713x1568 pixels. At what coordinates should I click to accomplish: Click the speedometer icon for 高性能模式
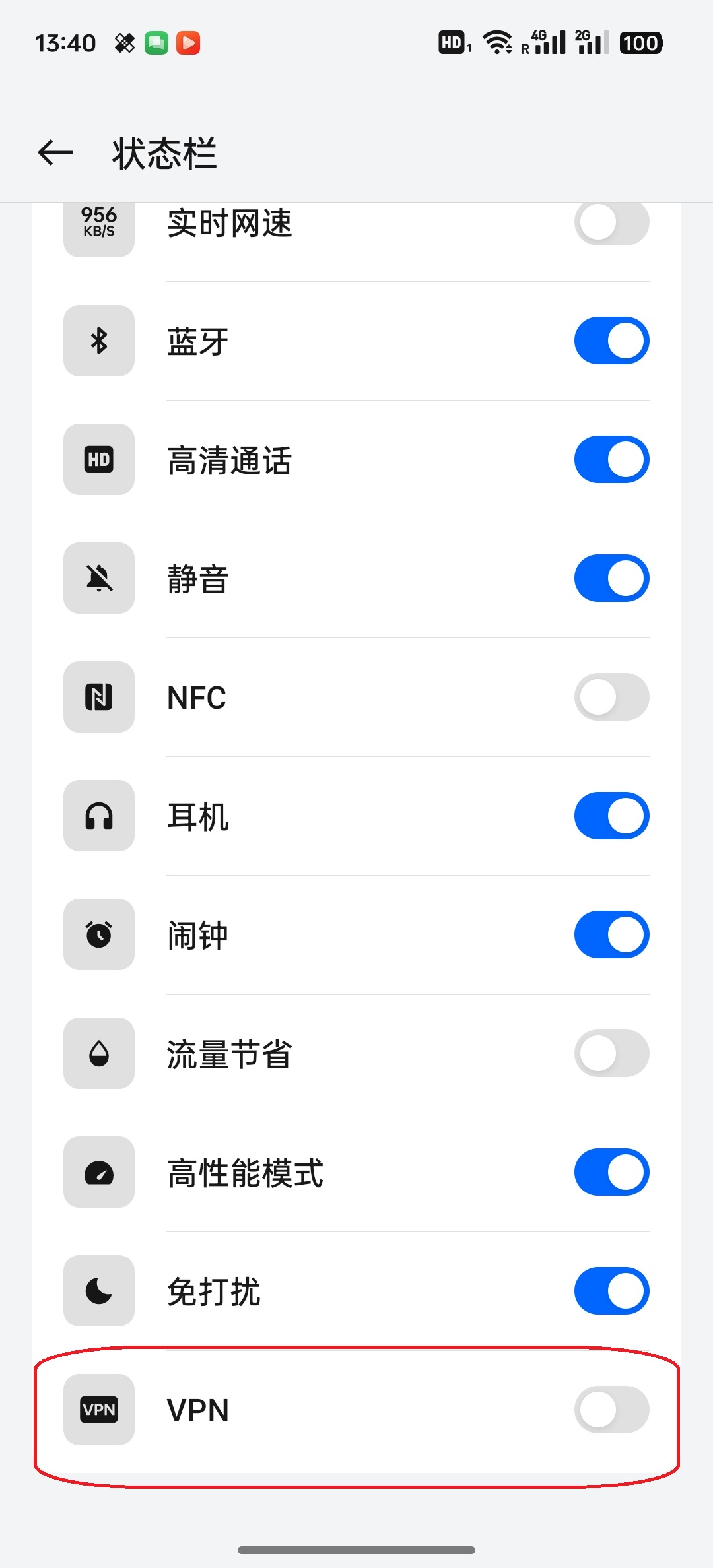pos(98,1173)
